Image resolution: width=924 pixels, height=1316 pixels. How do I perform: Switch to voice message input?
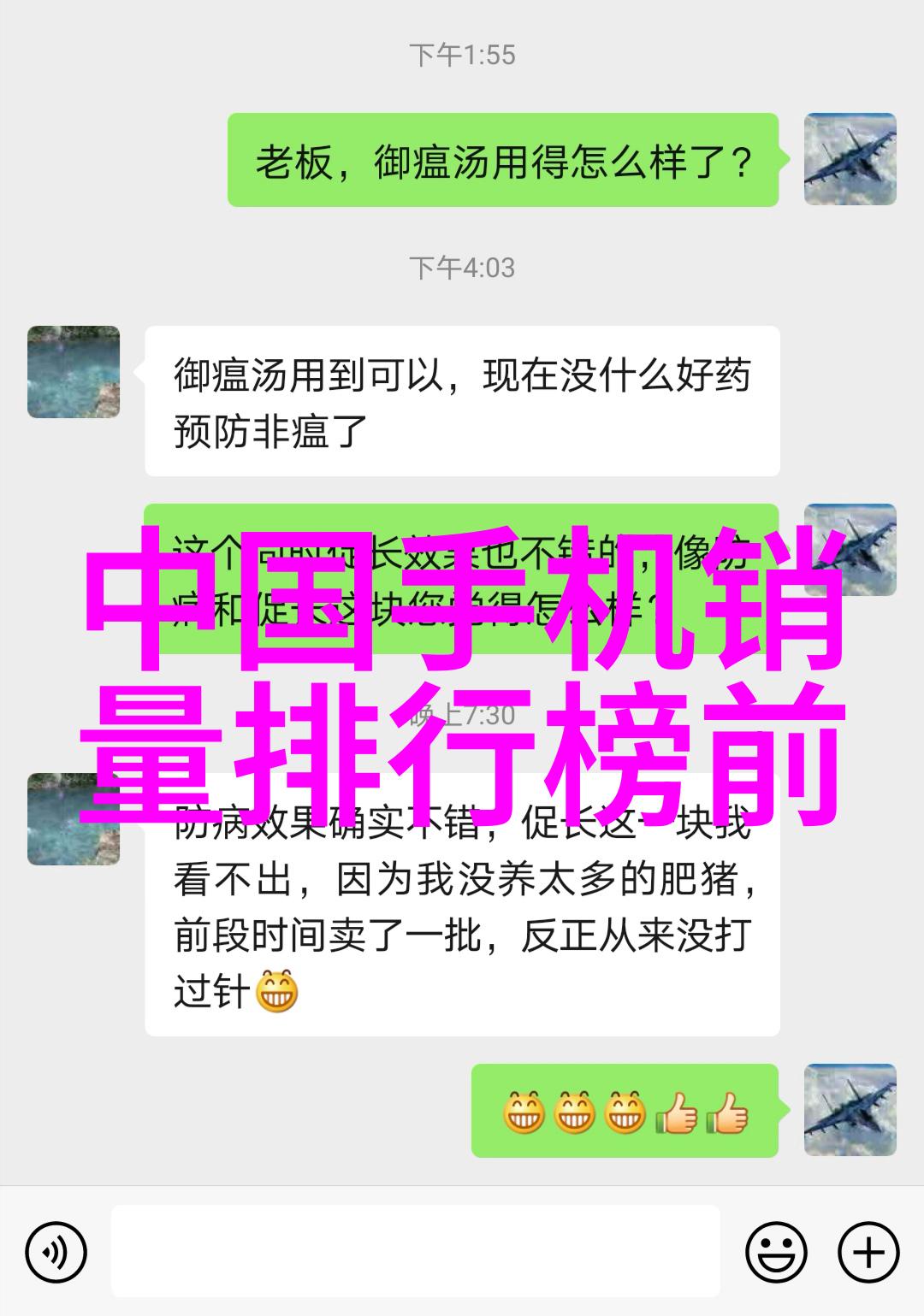point(56,1254)
